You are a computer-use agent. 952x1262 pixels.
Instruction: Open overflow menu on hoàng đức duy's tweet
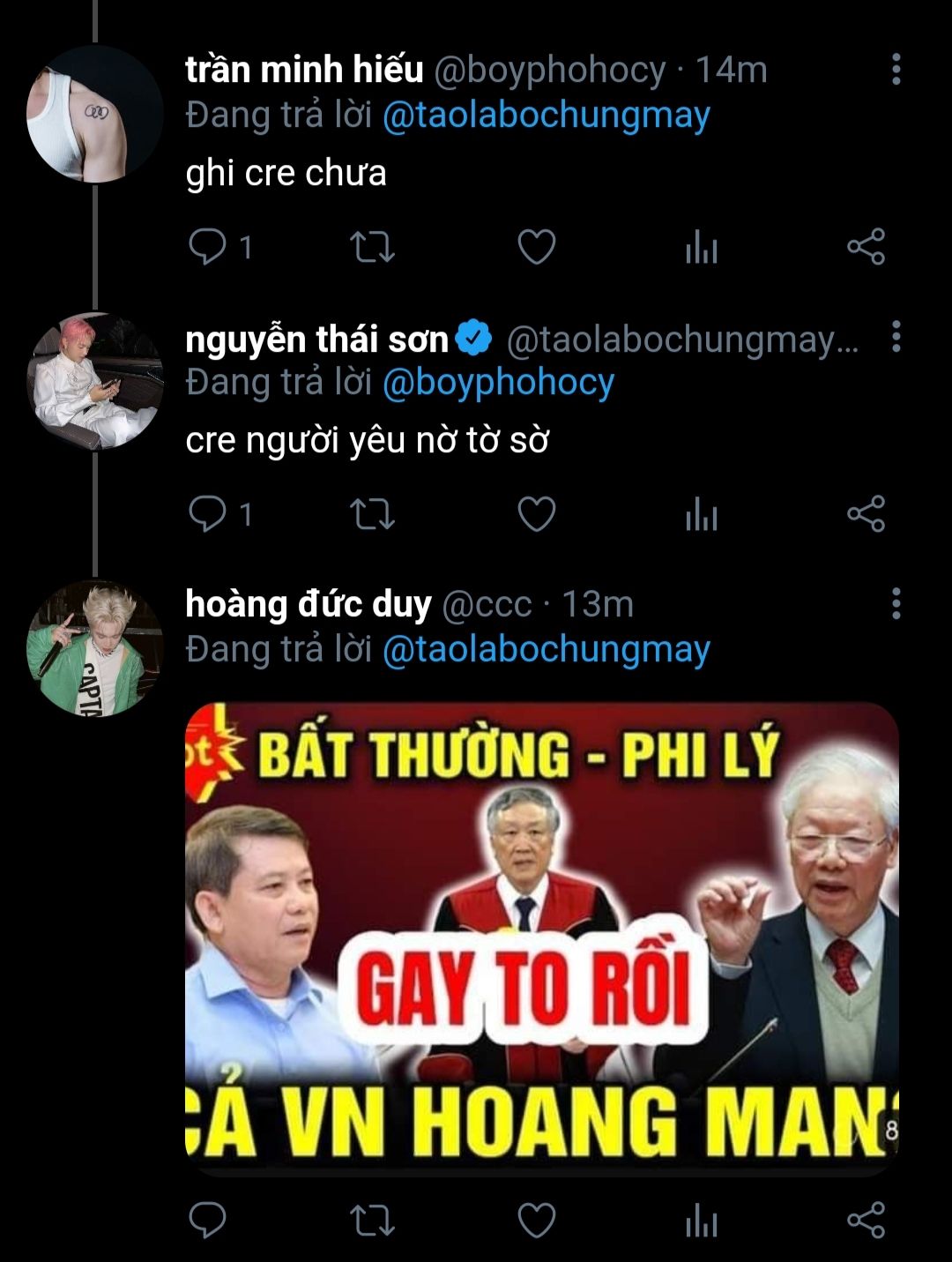(896, 603)
